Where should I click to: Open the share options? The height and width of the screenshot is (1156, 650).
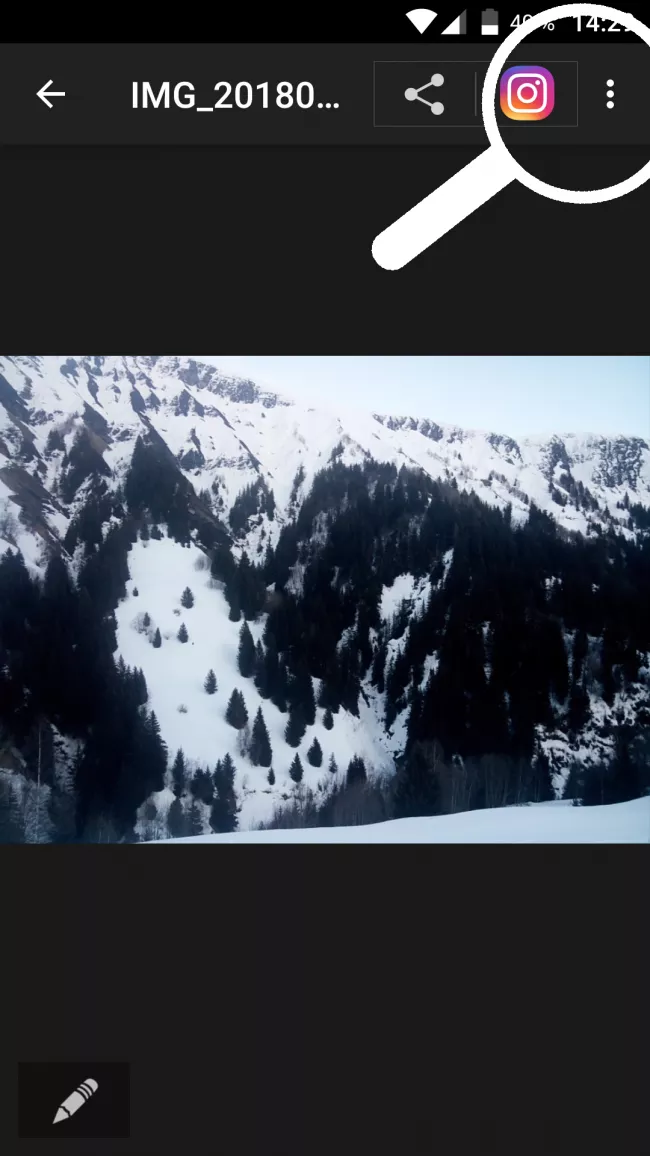[x=424, y=95]
